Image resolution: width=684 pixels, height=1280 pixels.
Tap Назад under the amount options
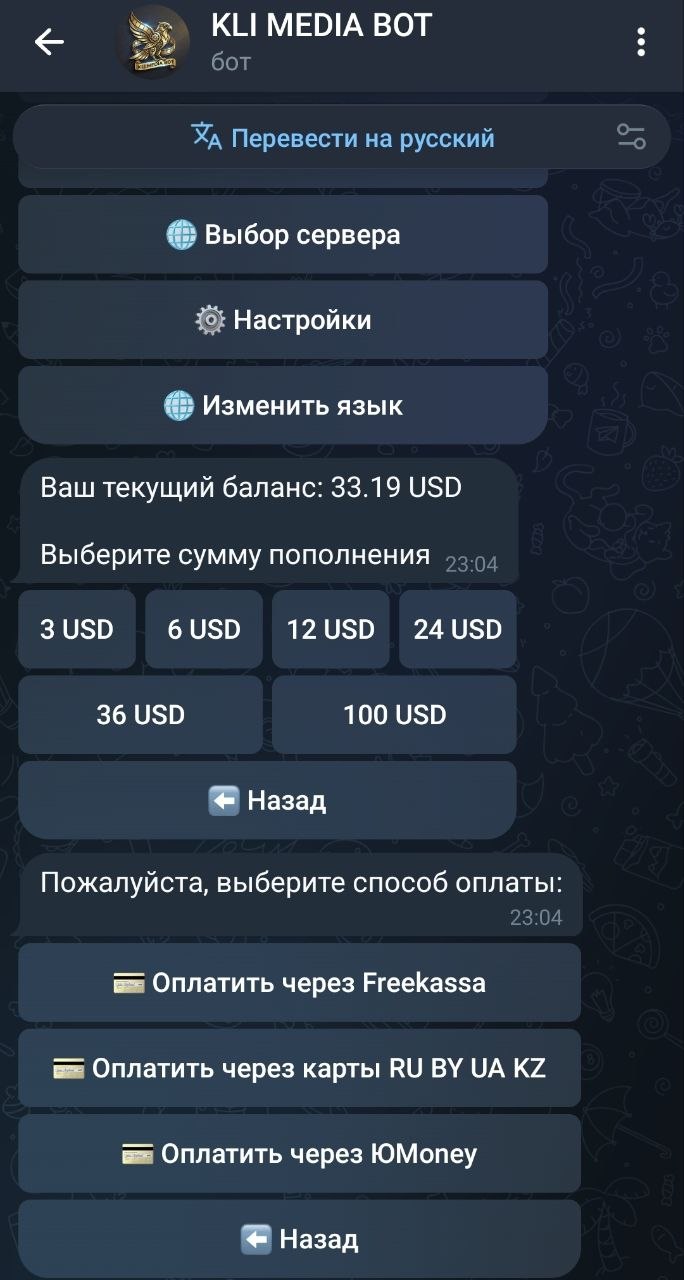point(267,800)
